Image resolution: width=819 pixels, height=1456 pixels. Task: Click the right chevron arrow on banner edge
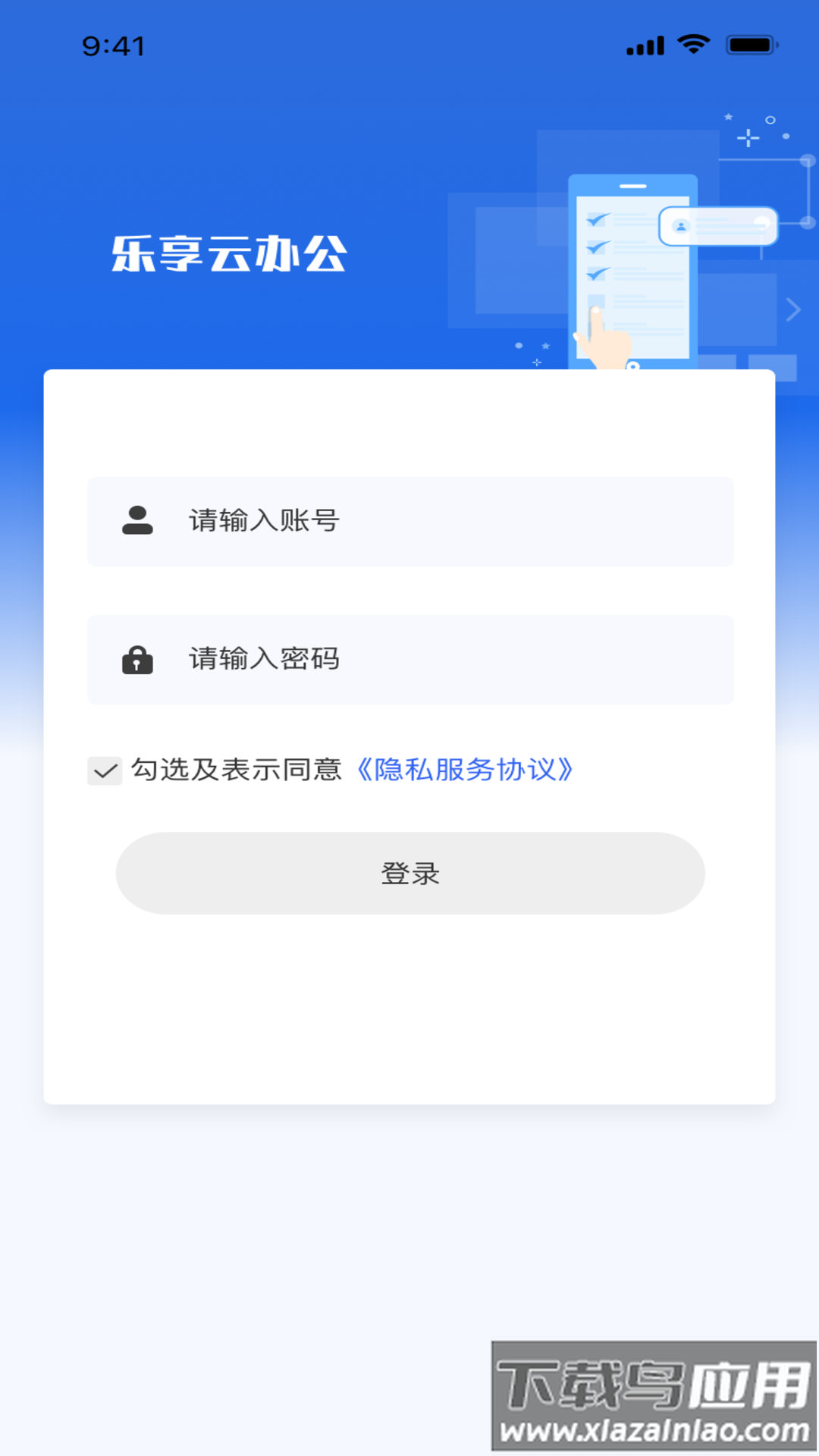pos(793,309)
